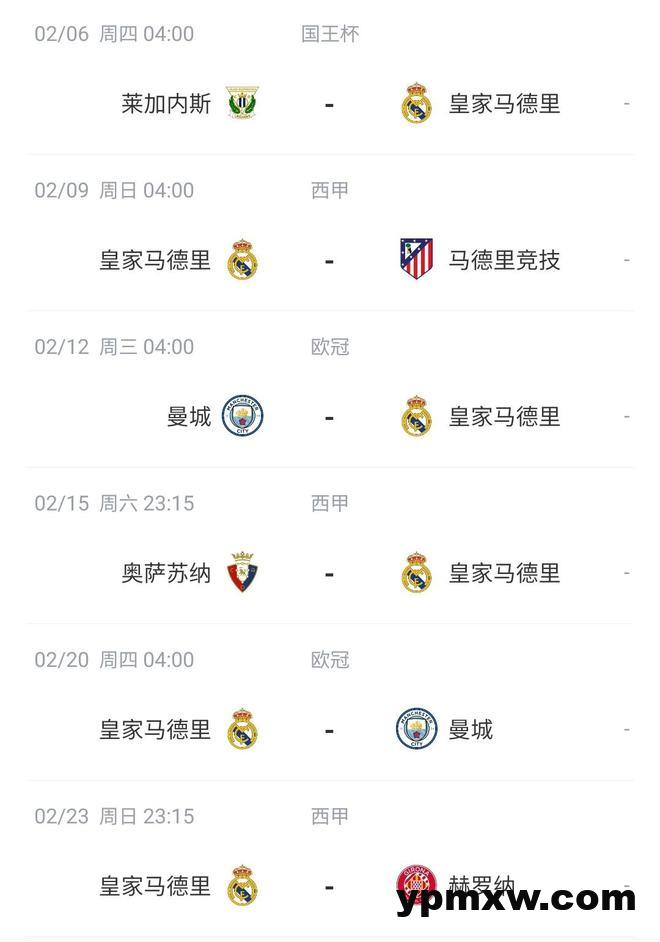Open the Osasuna vs Real Madrid La Liga match
Viewport: 660px width, 942px height.
329,573
